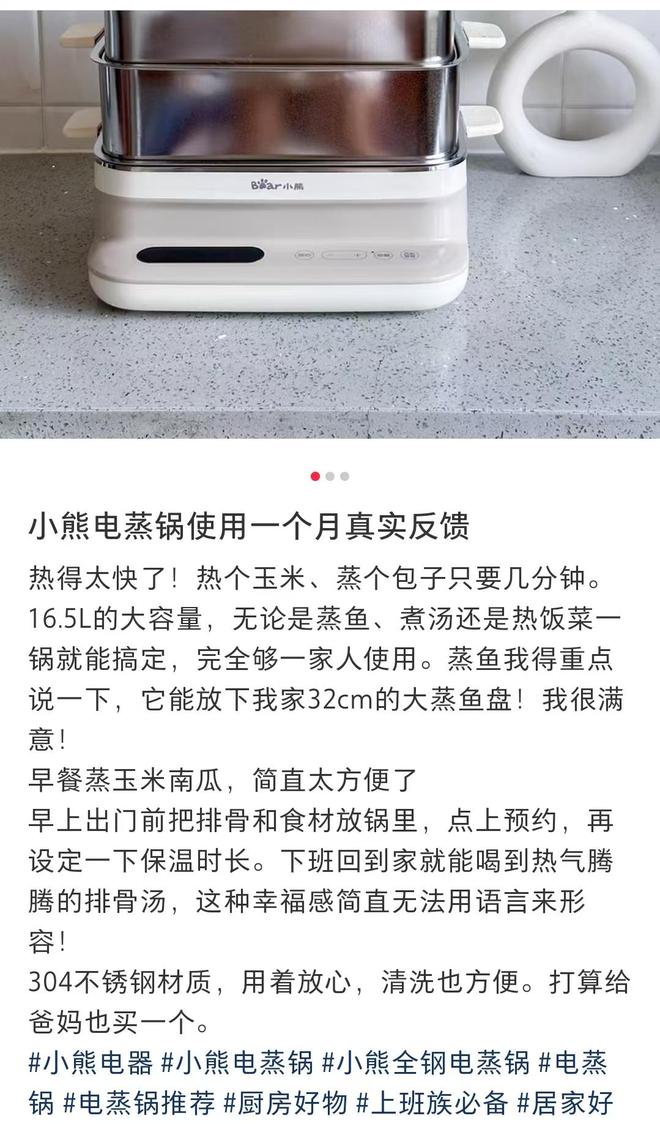660x1124 pixels.
Task: Open the #电蒸锅推荐 hashtag
Action: [138, 1102]
